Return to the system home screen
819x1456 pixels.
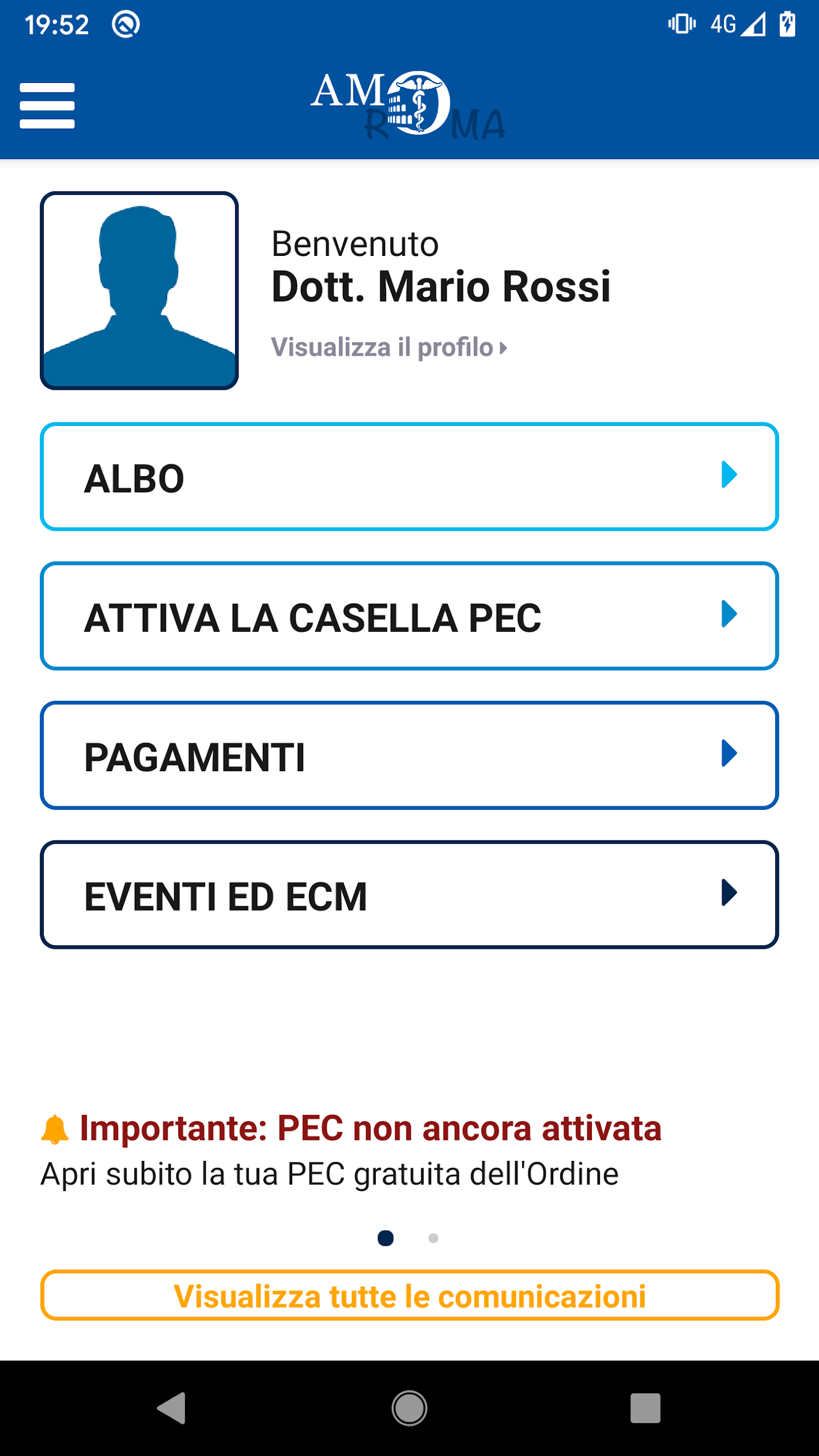(409, 1408)
